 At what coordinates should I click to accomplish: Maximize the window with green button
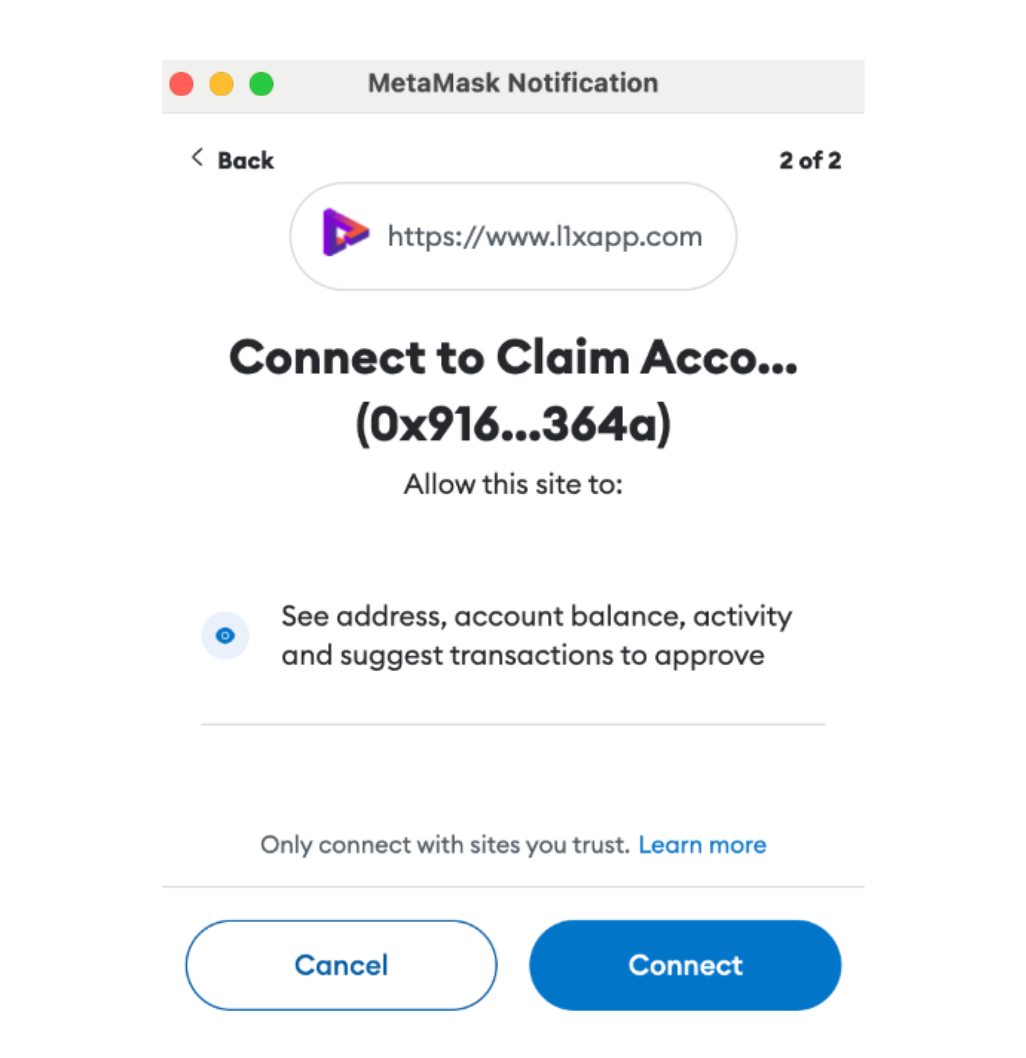point(261,84)
